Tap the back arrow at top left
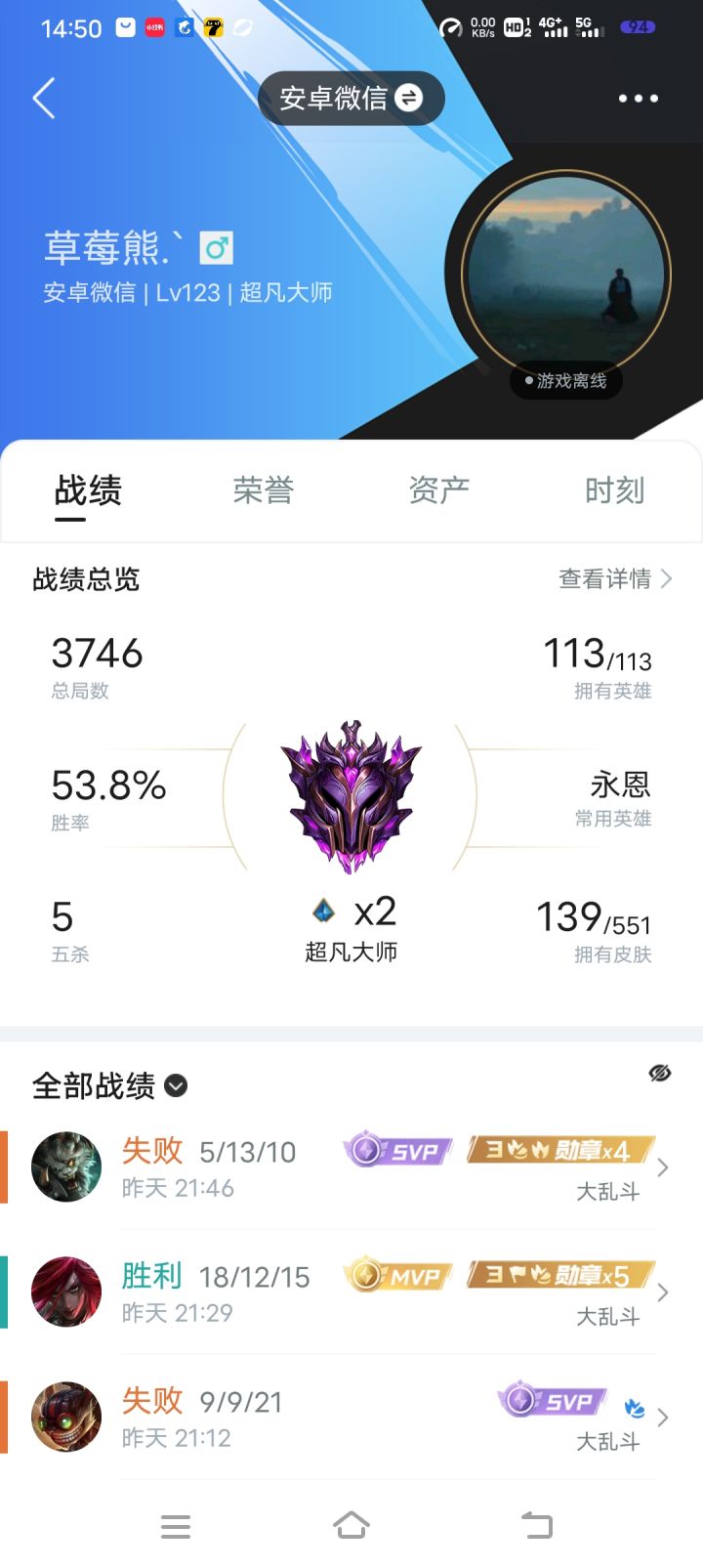Screen dimensions: 703x1568 pos(43,98)
